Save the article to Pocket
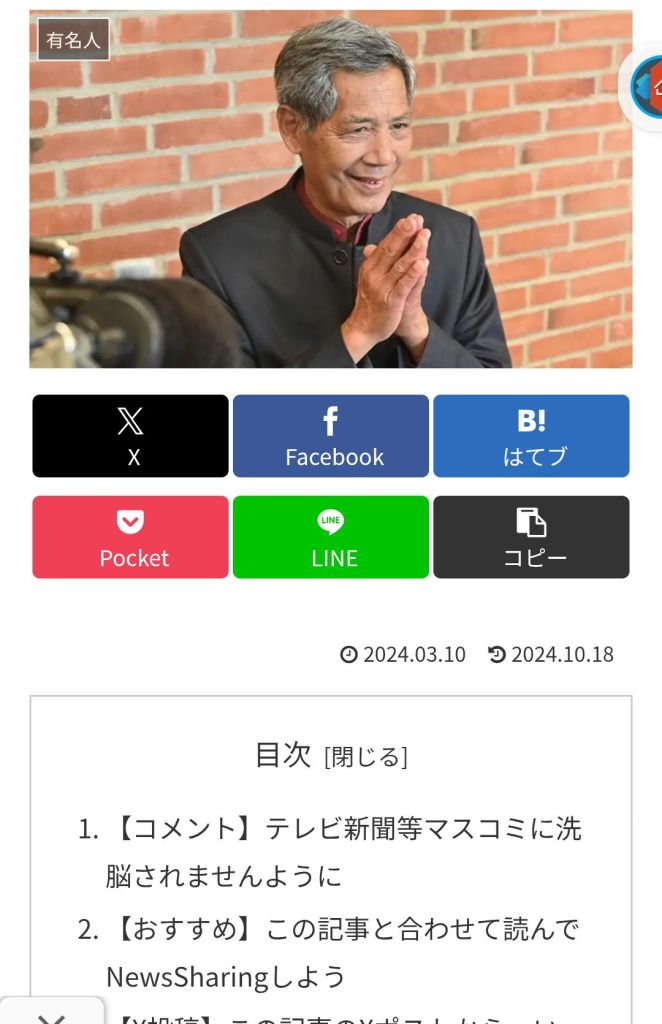 pyautogui.click(x=130, y=537)
